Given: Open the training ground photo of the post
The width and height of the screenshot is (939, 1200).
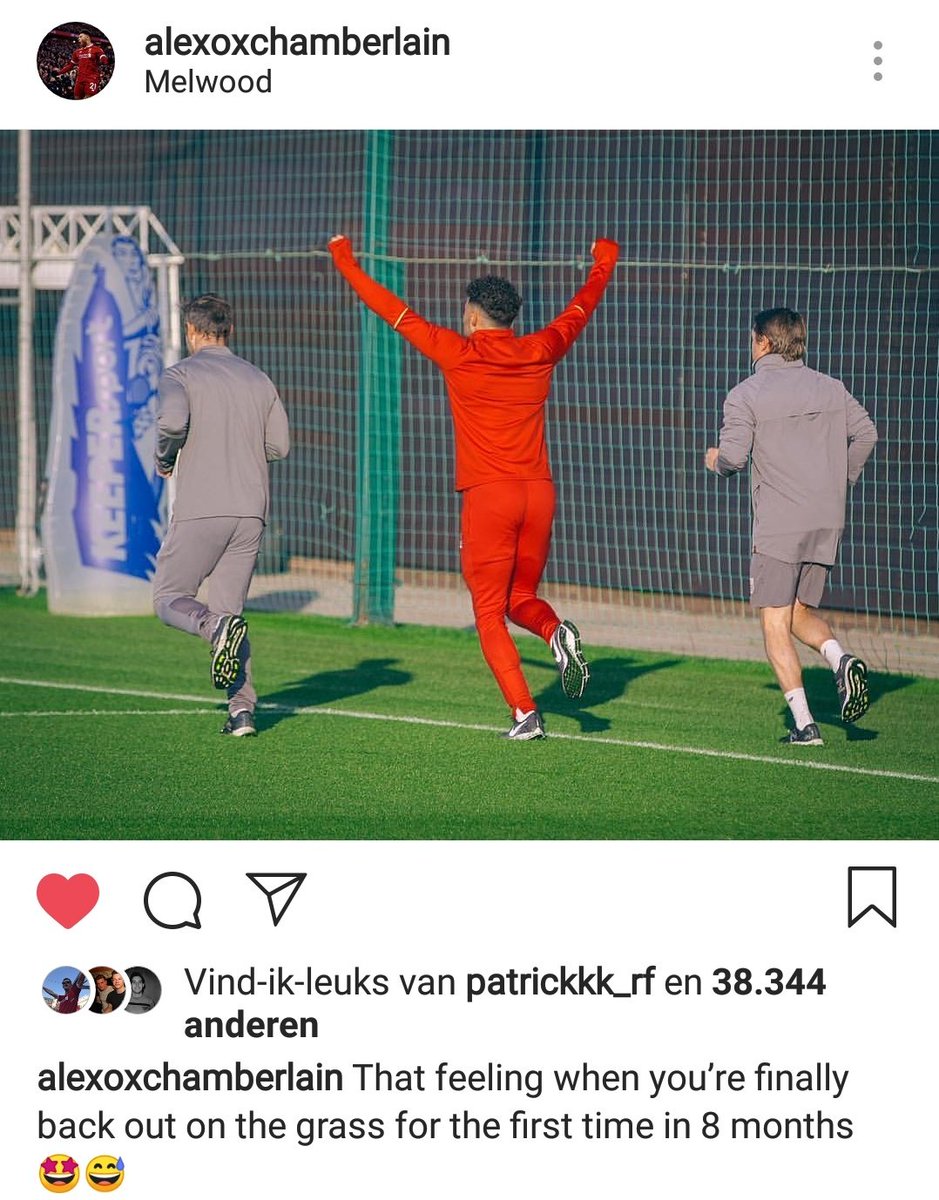Looking at the screenshot, I should [x=469, y=485].
